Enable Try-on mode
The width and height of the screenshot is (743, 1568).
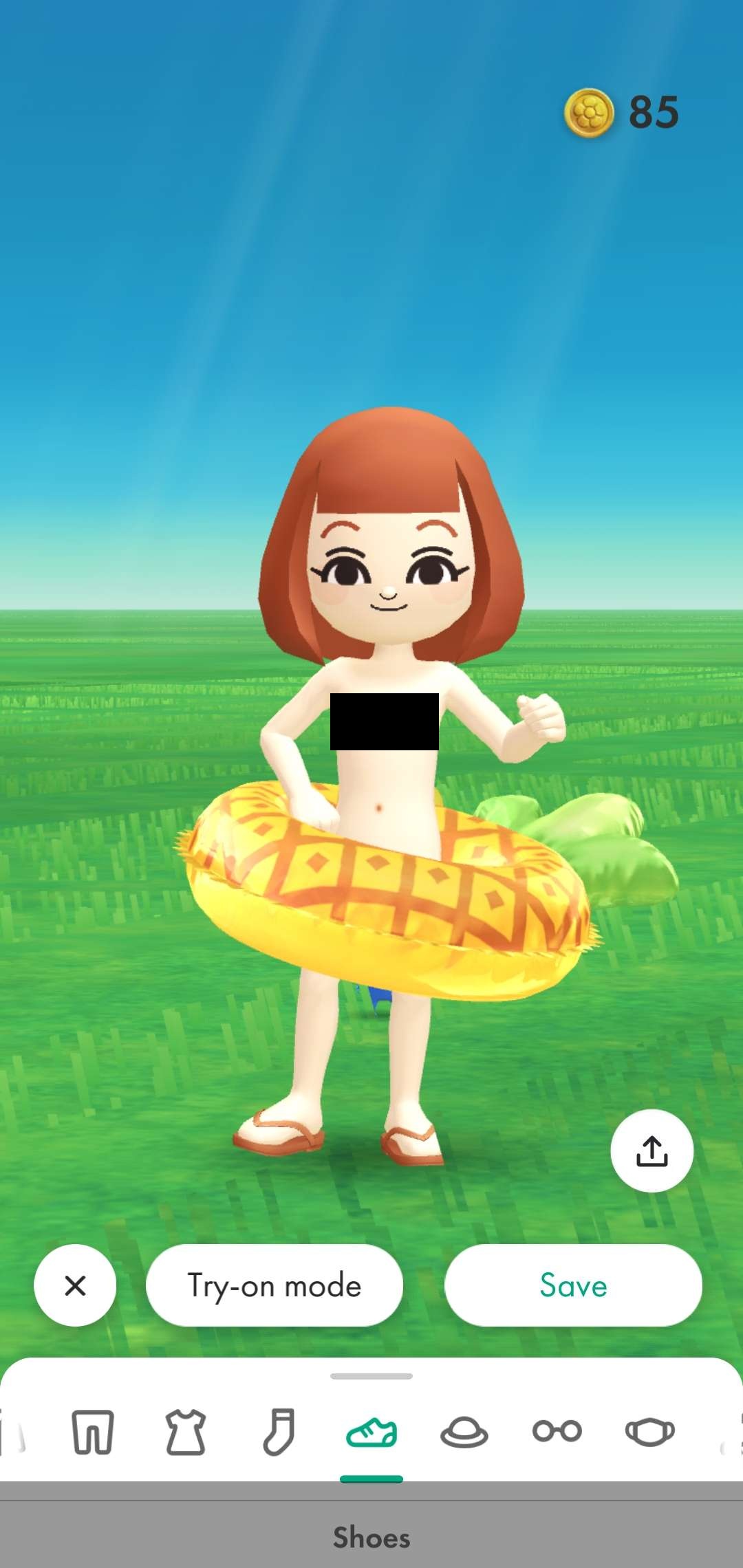[274, 1285]
